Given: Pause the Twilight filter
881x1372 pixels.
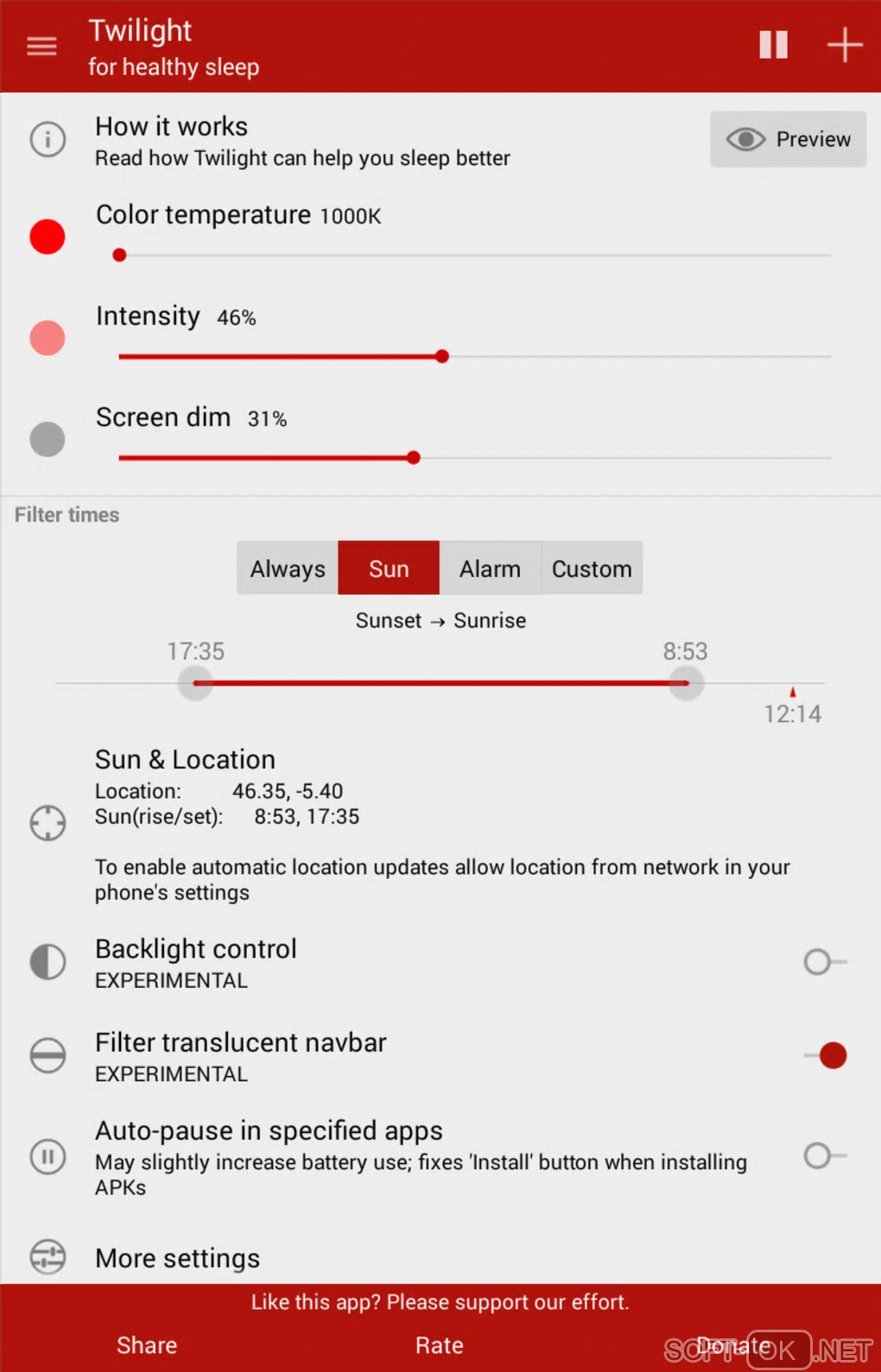Looking at the screenshot, I should pos(773,45).
